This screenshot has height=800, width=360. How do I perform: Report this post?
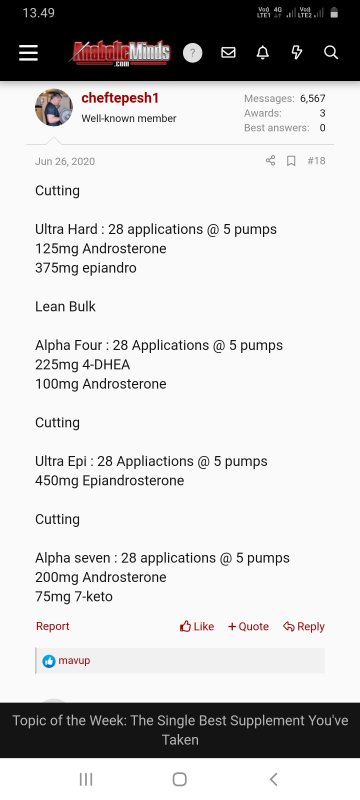[x=53, y=627]
